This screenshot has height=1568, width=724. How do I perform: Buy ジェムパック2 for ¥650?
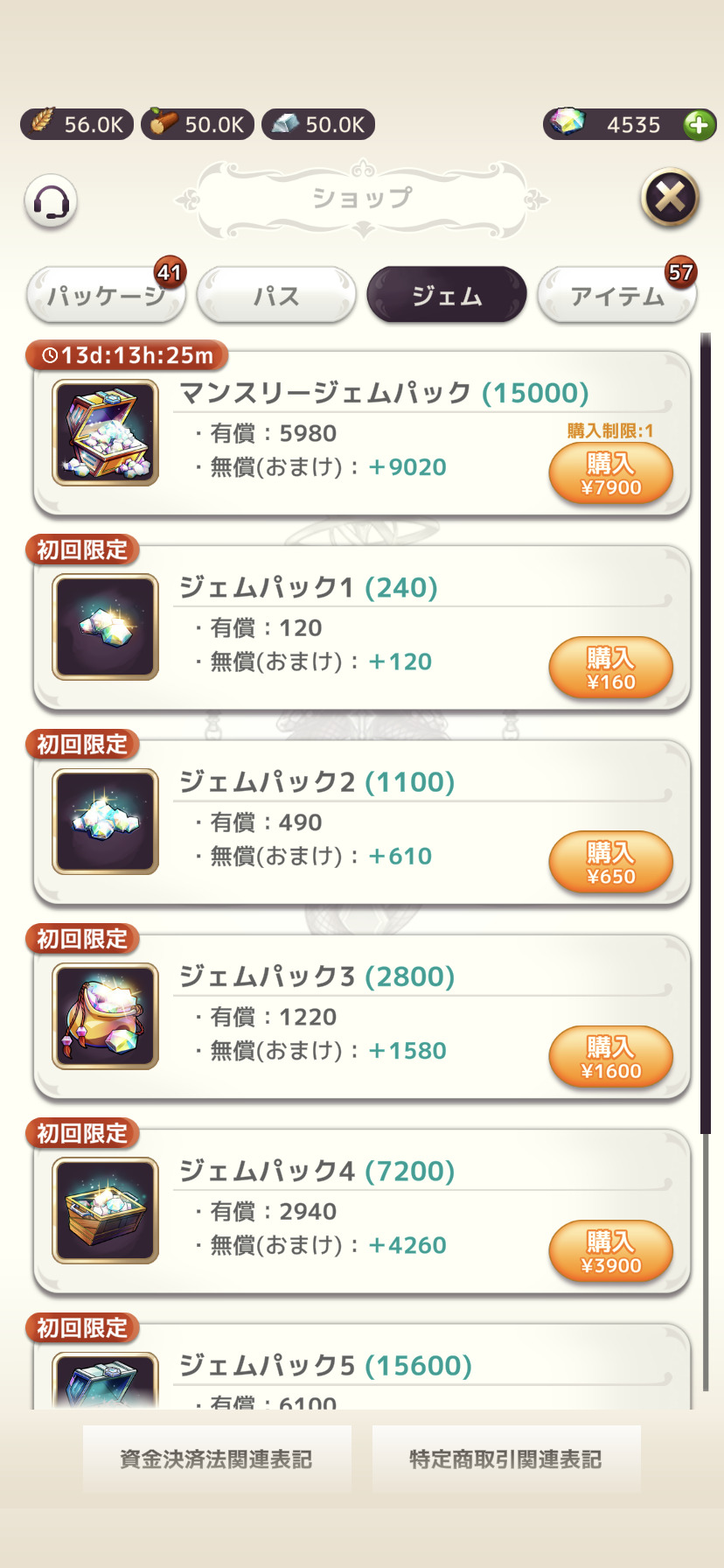pos(610,863)
